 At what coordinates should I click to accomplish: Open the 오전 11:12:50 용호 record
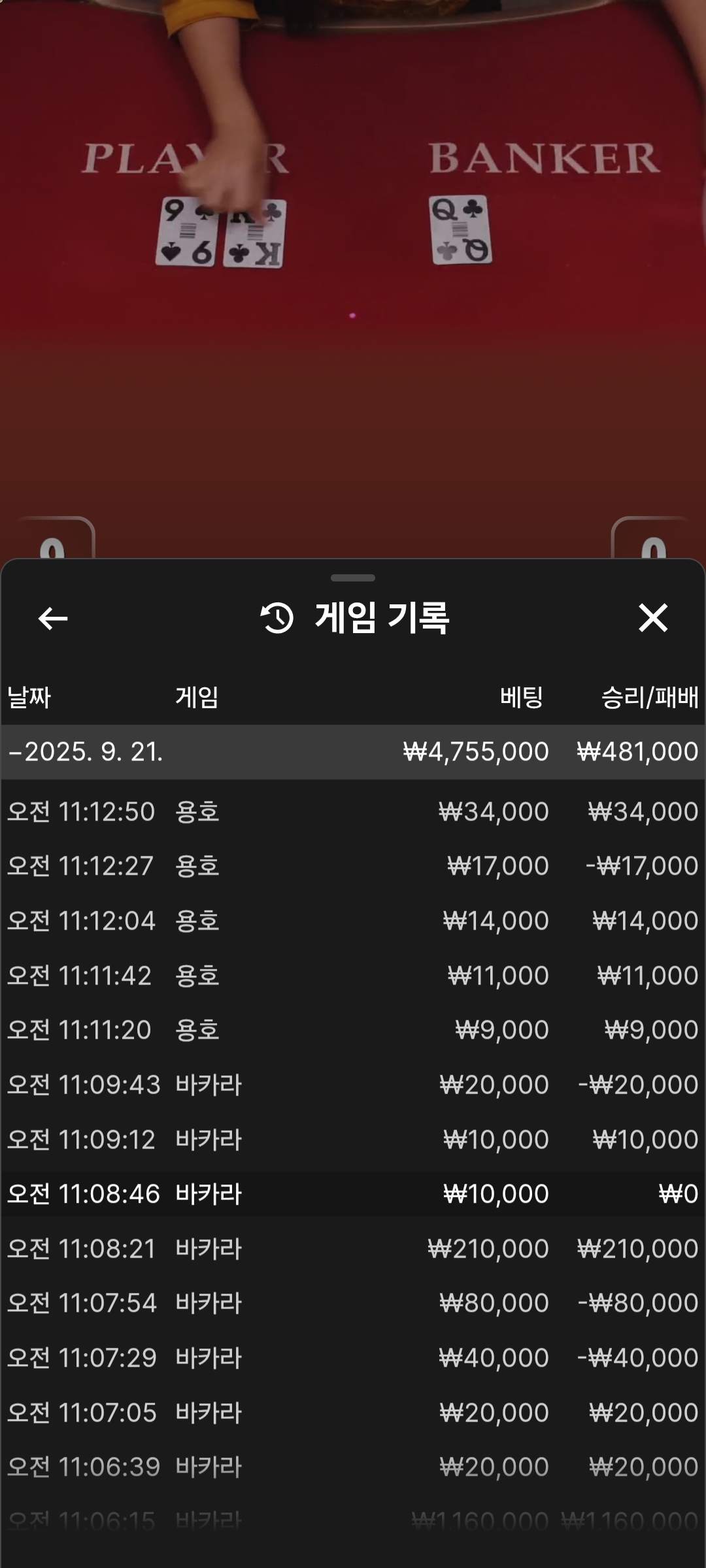click(x=353, y=812)
